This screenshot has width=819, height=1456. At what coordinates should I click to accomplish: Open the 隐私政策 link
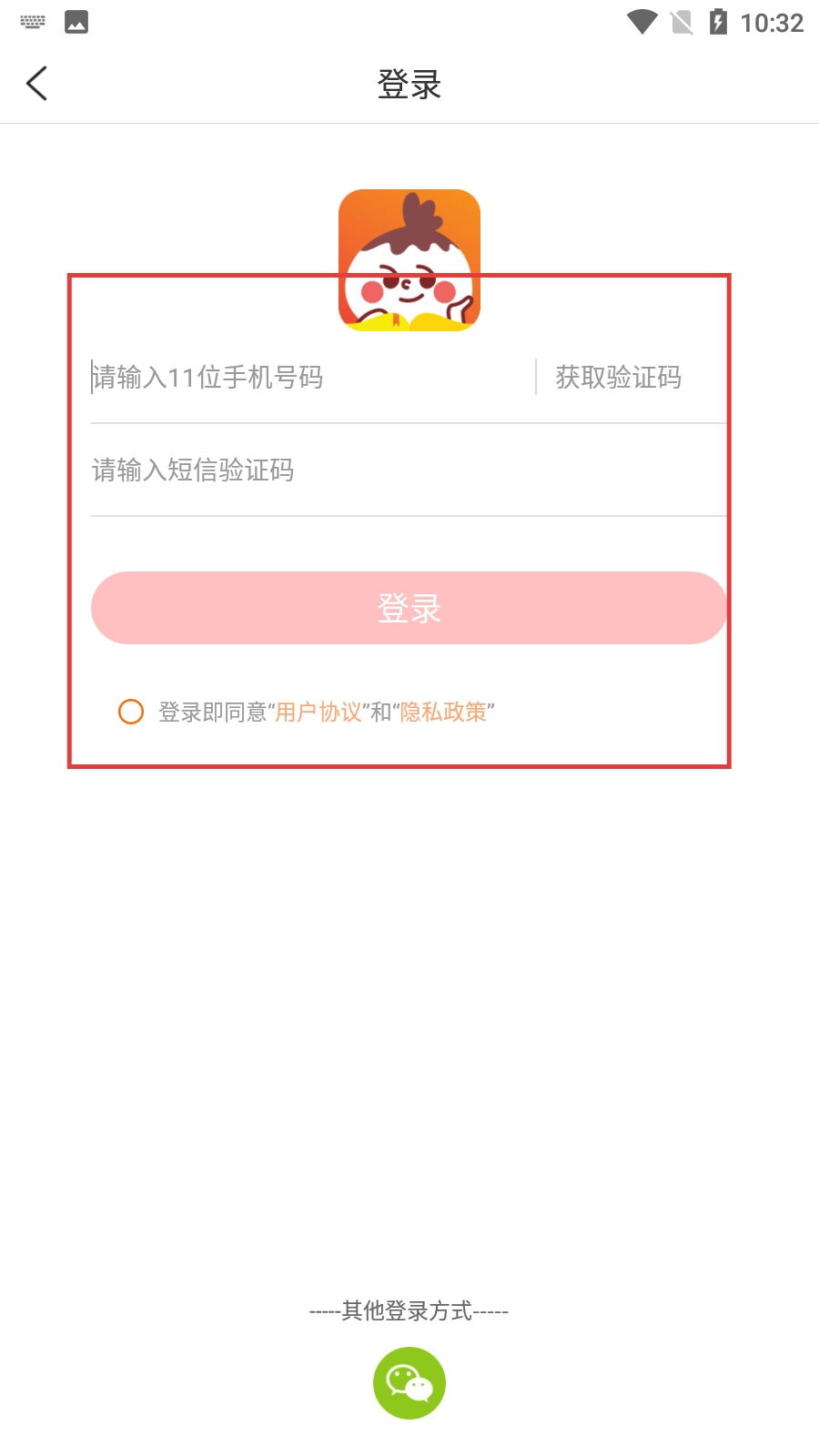click(443, 712)
